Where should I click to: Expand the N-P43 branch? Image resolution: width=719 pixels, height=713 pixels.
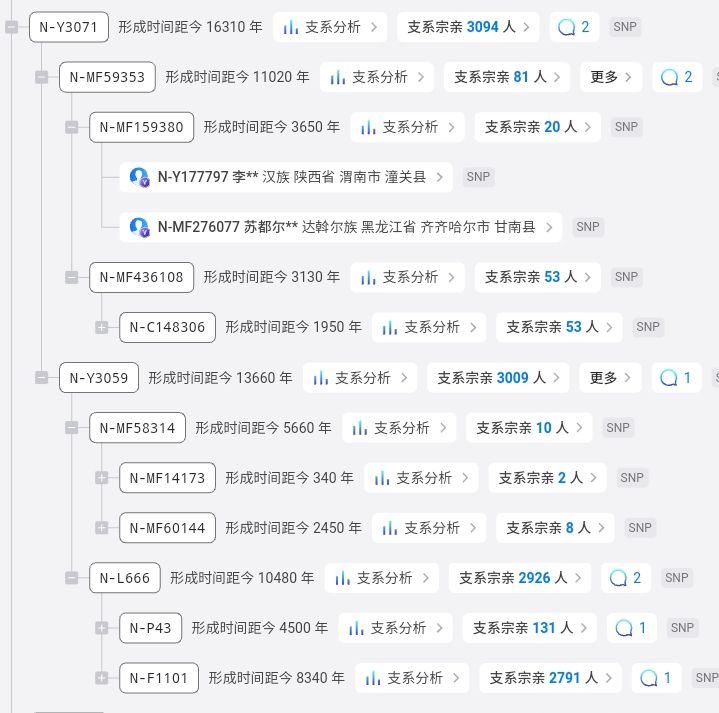[x=102, y=628]
